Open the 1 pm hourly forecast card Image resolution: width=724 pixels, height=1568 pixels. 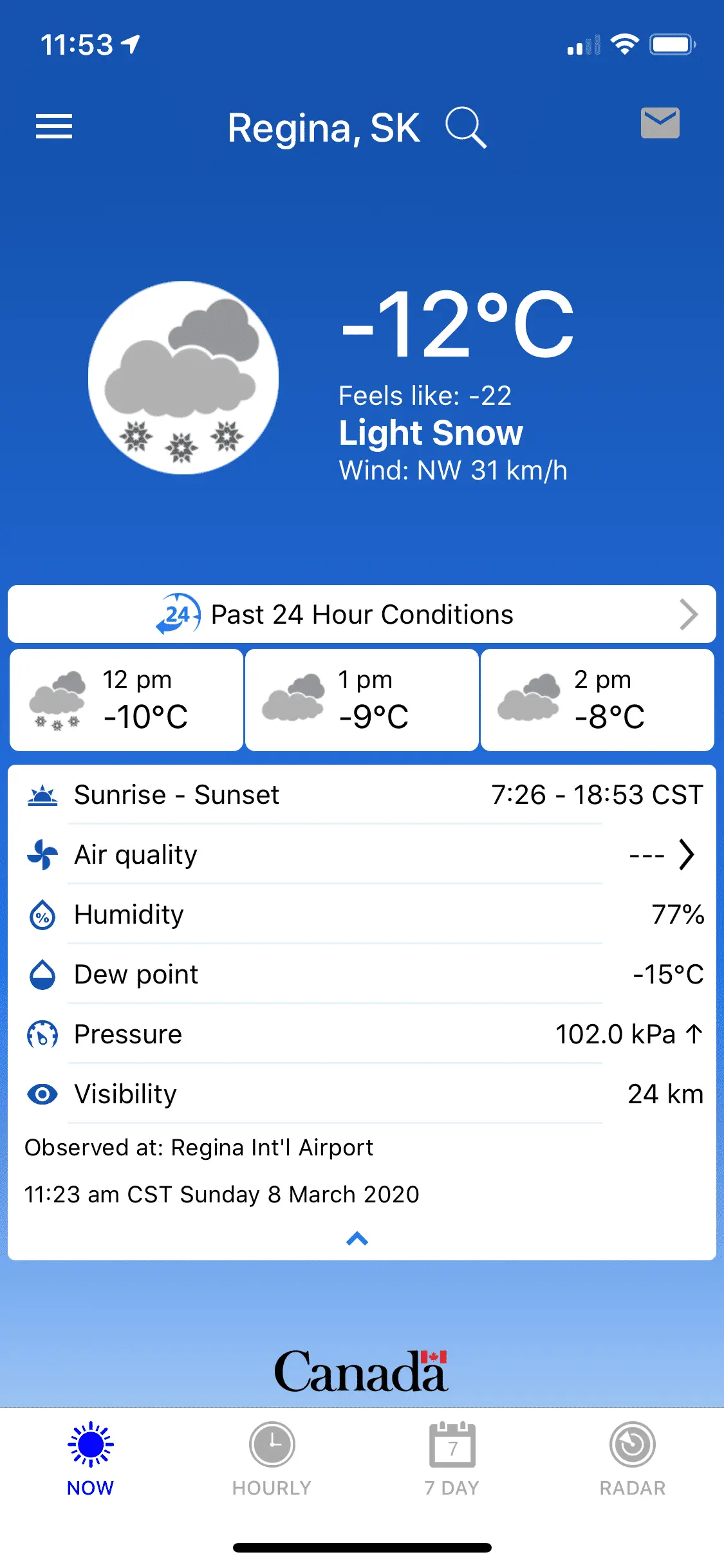click(x=362, y=700)
